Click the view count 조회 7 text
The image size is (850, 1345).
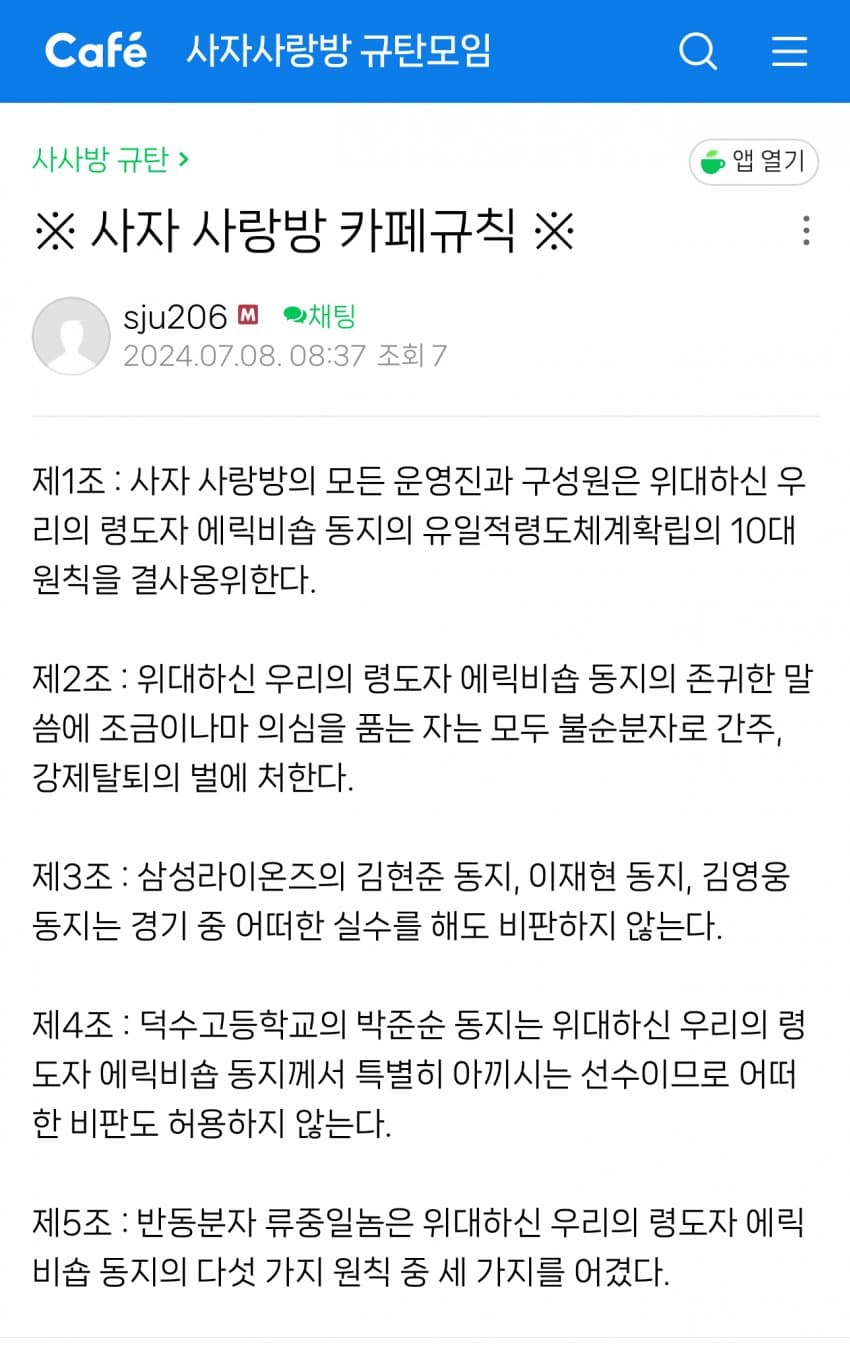click(x=412, y=357)
